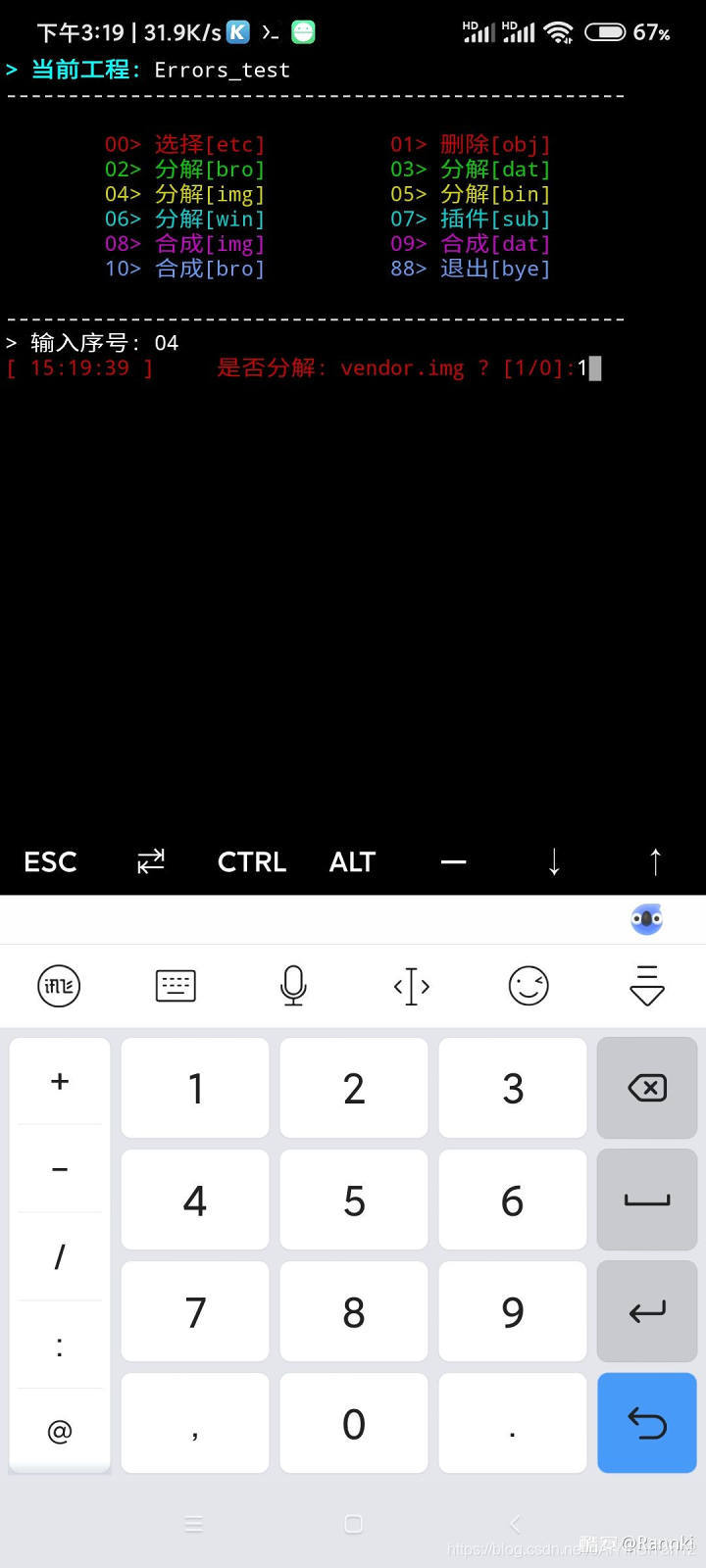
Task: Delete the last character with backspace
Action: [x=646, y=1088]
